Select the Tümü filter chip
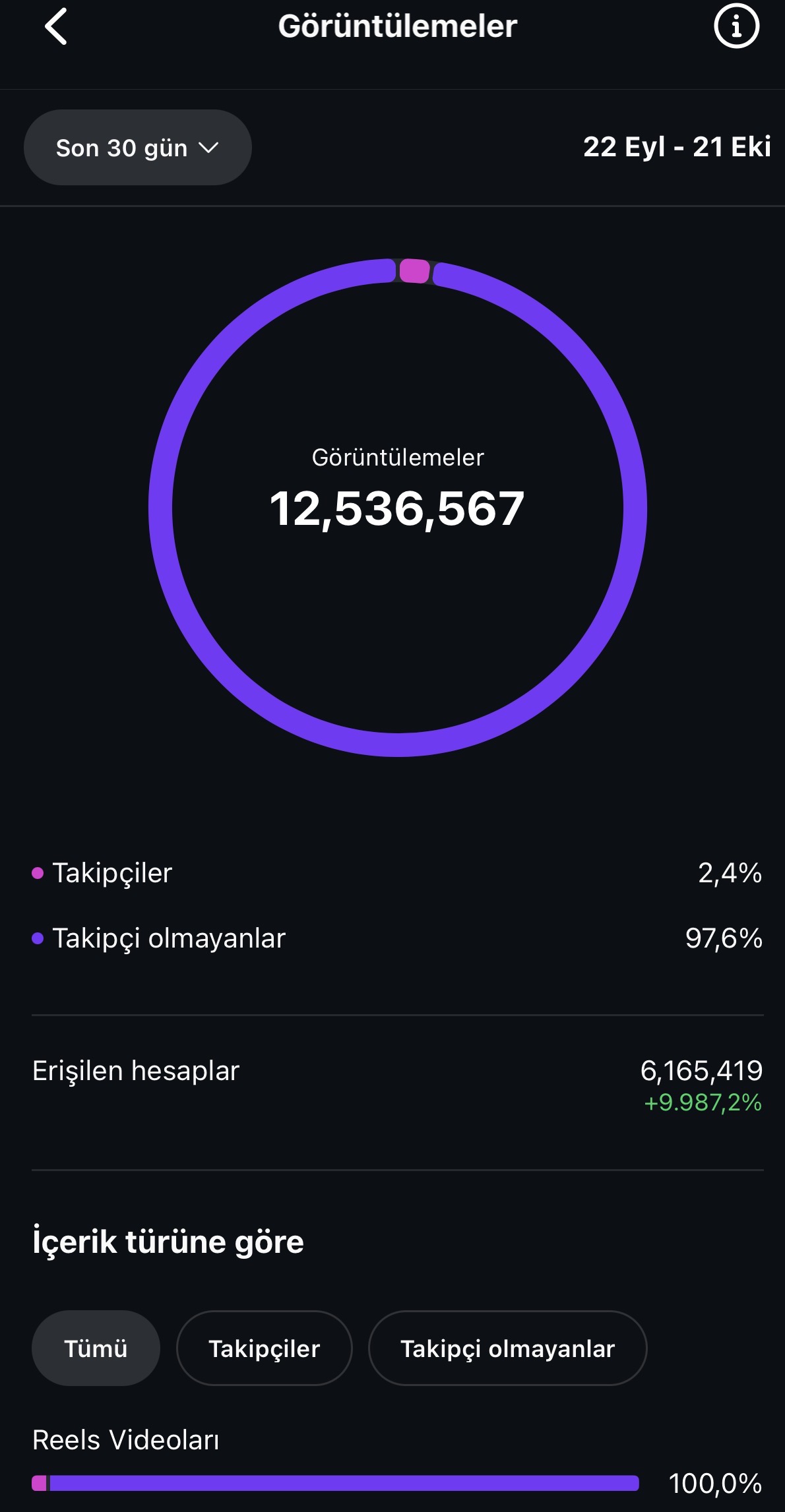785x1512 pixels. (x=96, y=1348)
